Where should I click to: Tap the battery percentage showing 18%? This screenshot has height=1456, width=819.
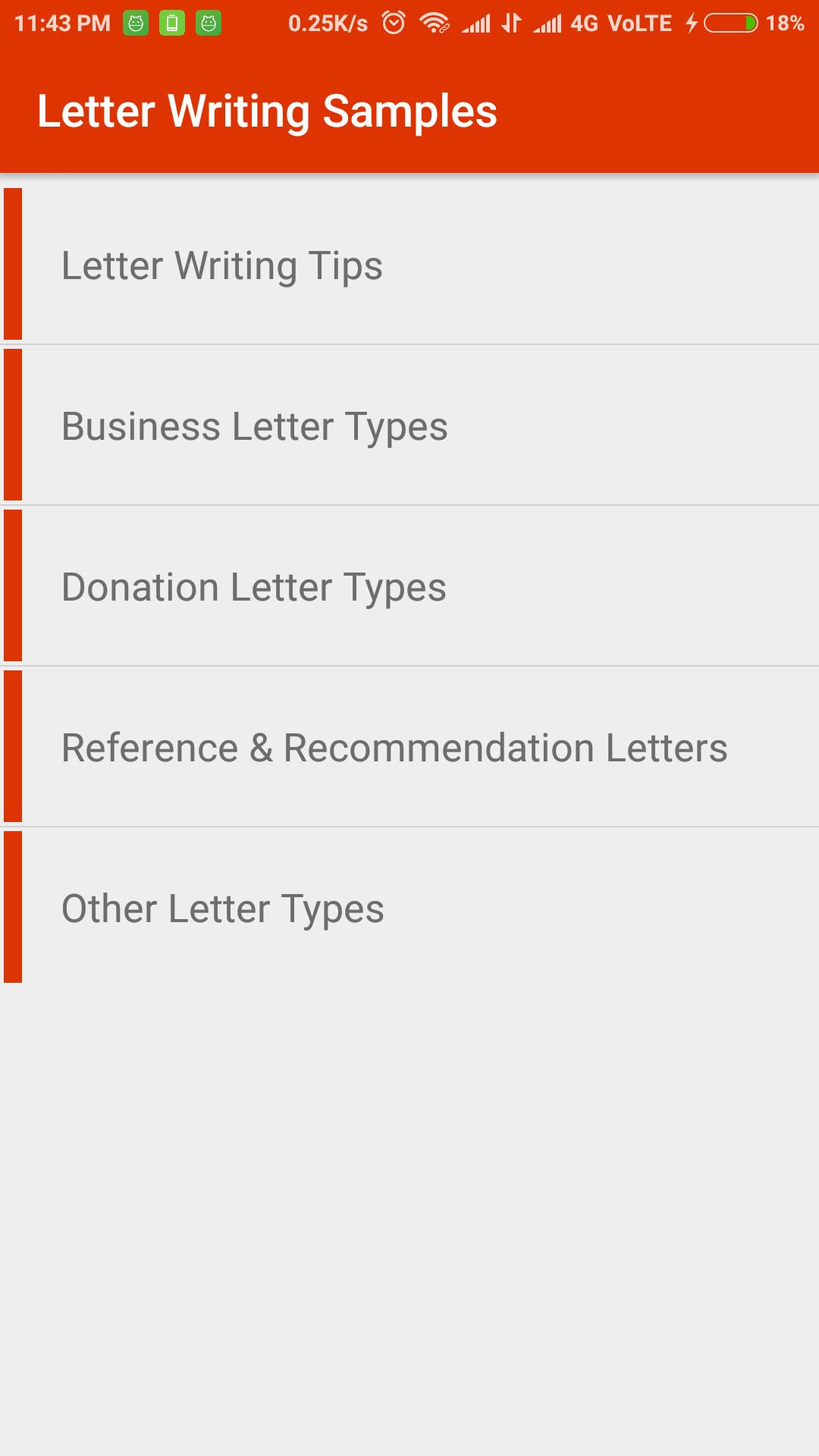pos(783,23)
